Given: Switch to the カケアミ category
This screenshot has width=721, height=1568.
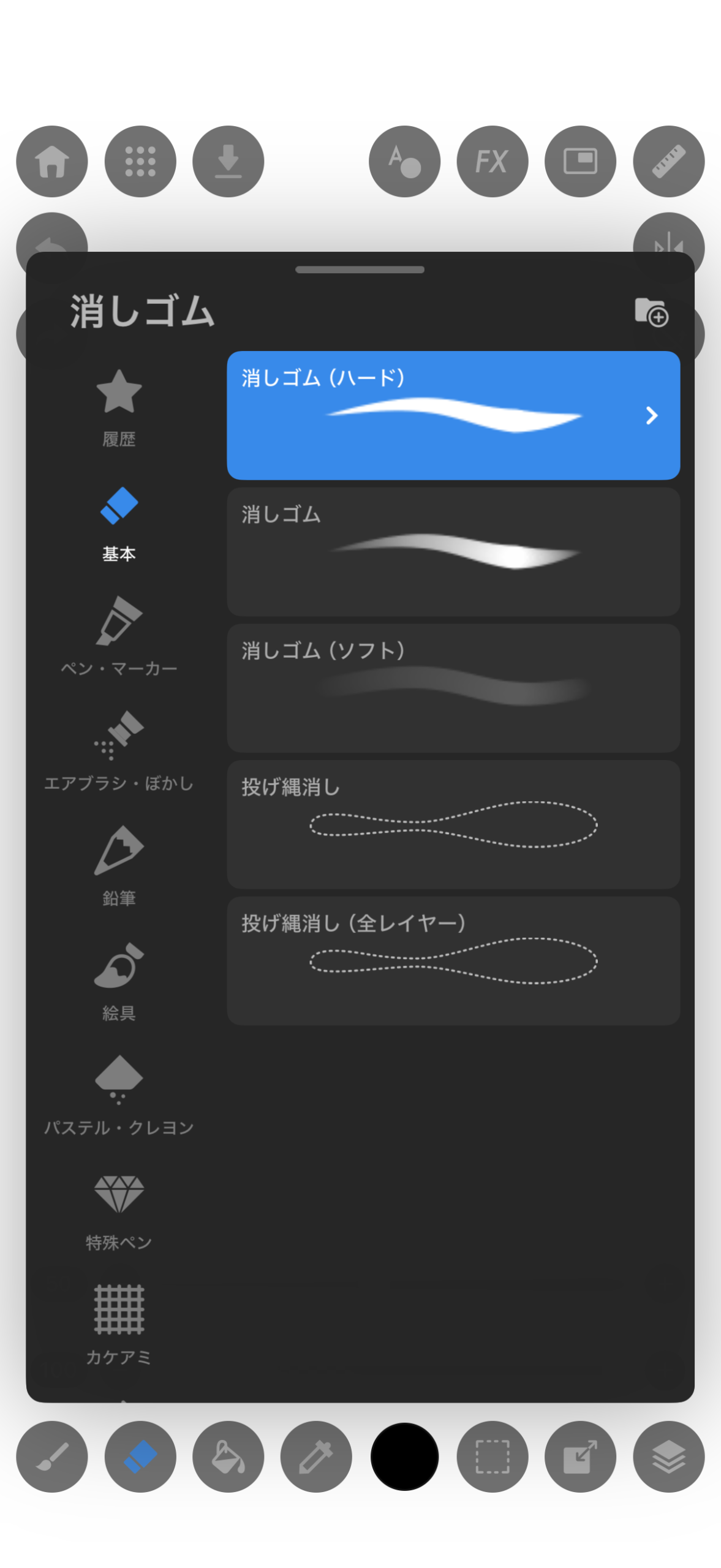Looking at the screenshot, I should 119,1324.
